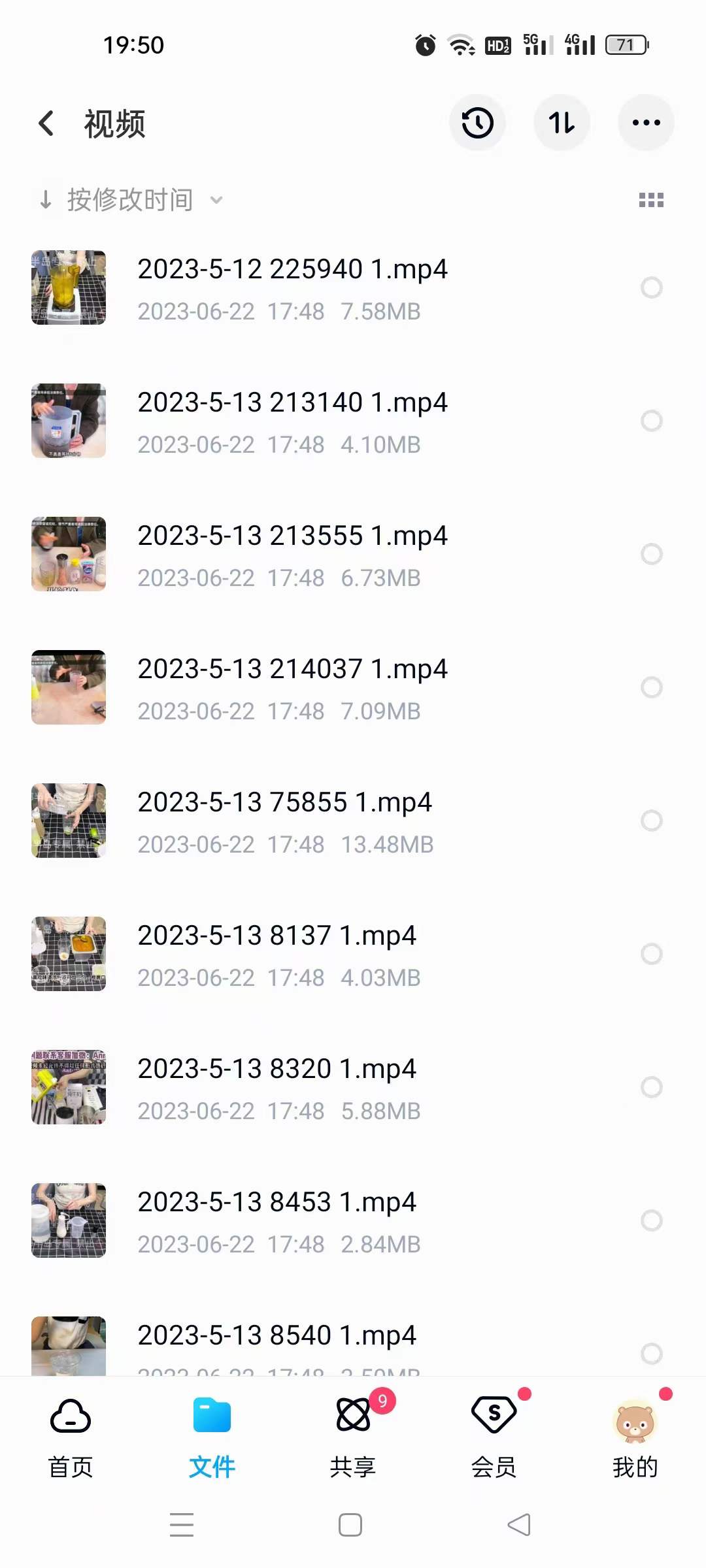Open video 2023-5-13 8453 1.mp4
The width and height of the screenshot is (706, 1568).
click(277, 1220)
